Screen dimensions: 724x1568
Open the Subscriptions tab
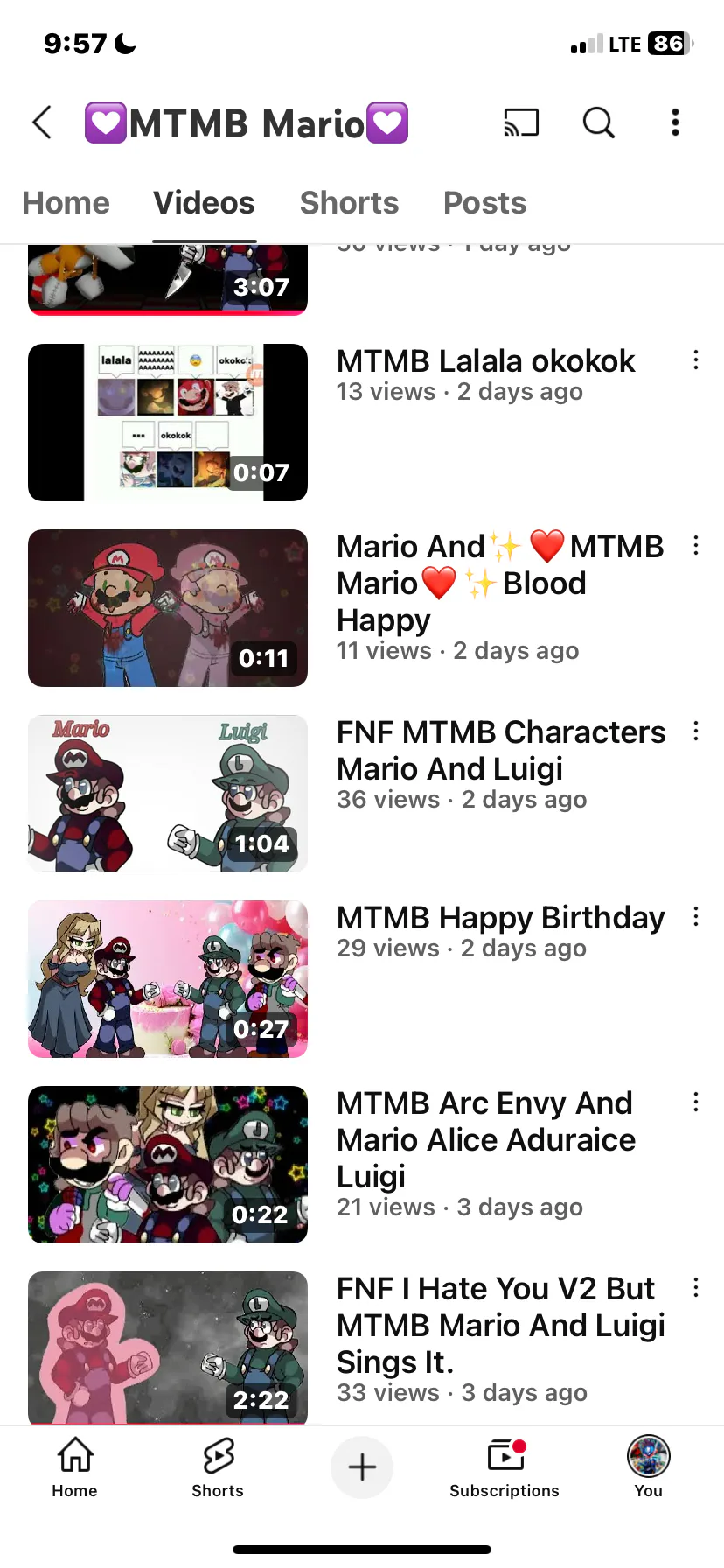pyautogui.click(x=505, y=1467)
